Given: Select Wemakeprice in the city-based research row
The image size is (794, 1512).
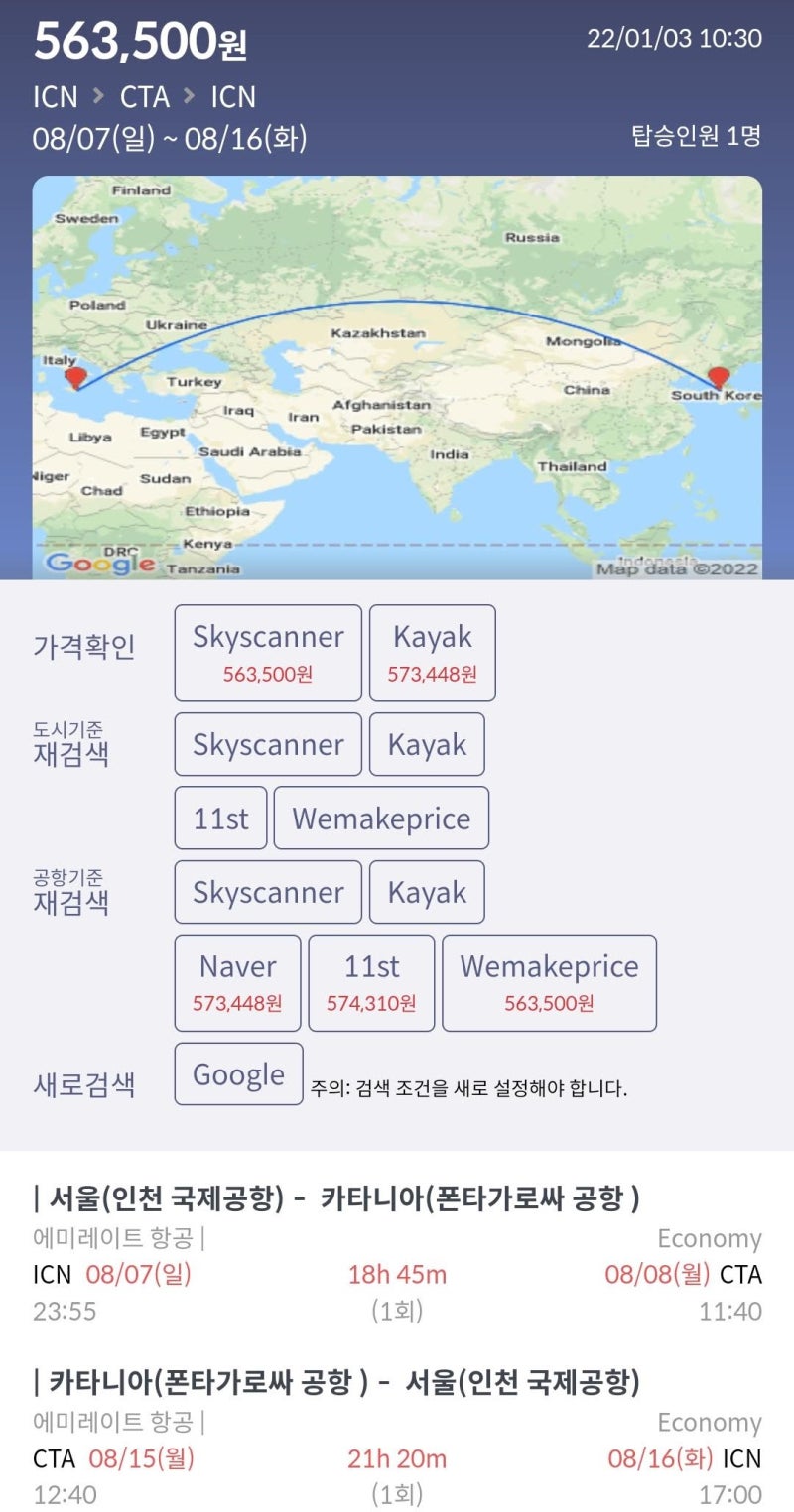Looking at the screenshot, I should [x=381, y=817].
